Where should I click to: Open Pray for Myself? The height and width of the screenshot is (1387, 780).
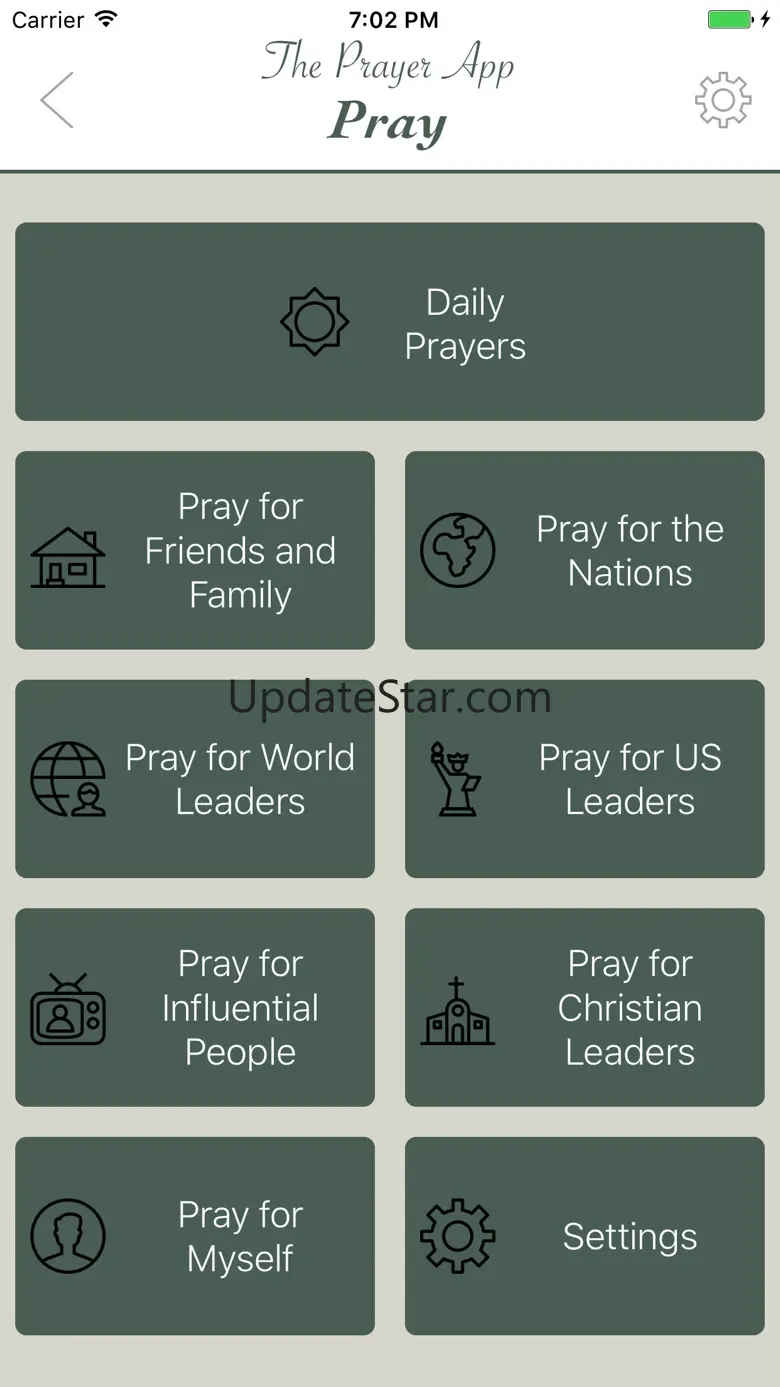195,1236
